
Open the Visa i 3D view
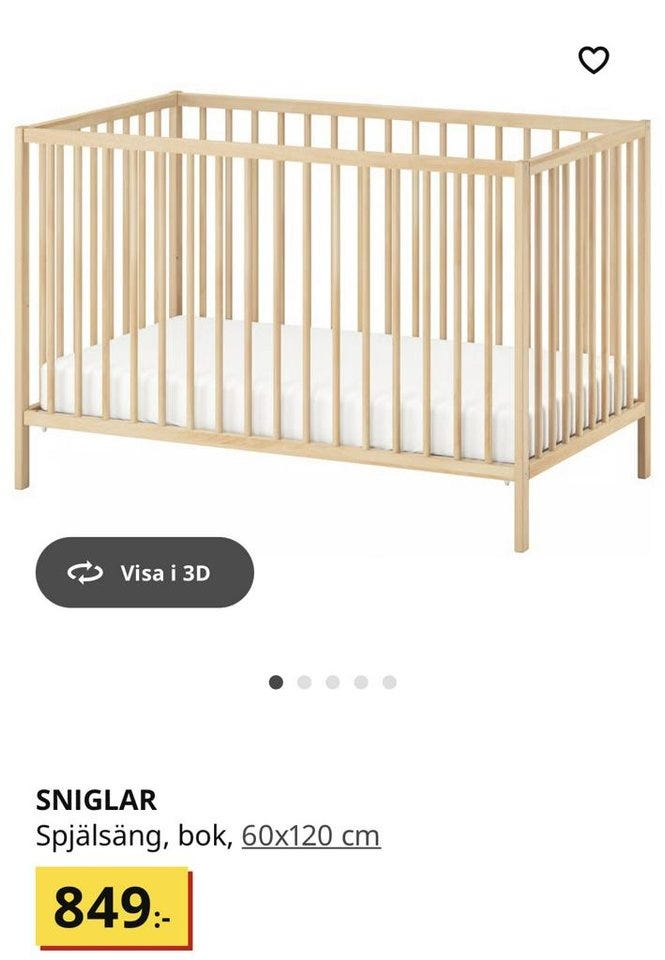(145, 573)
